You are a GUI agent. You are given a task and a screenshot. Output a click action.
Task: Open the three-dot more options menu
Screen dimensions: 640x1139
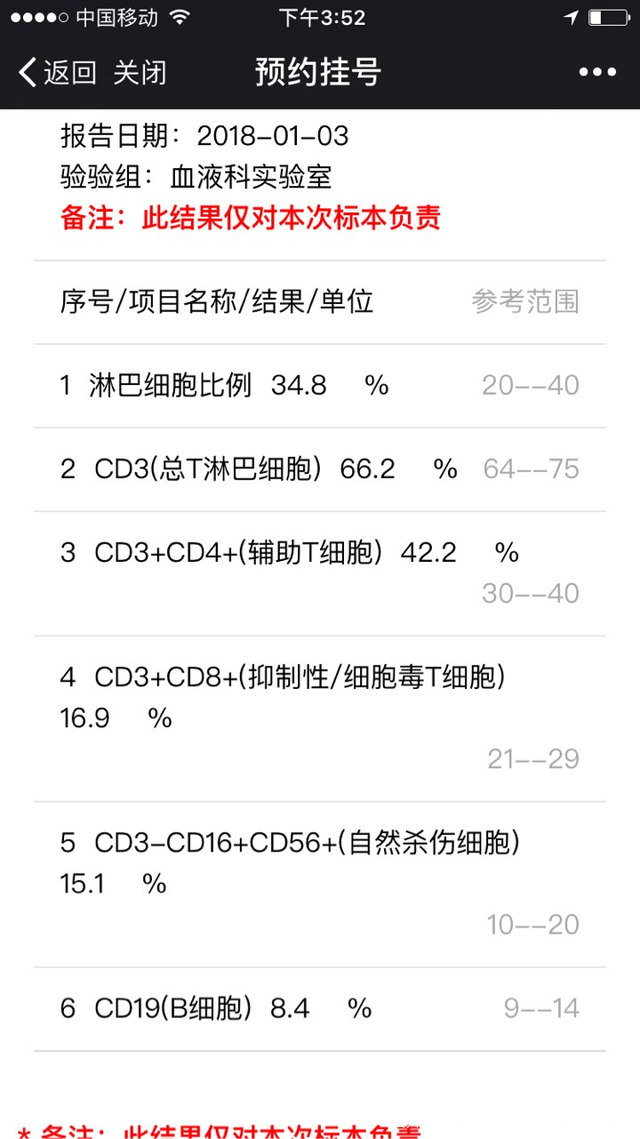[x=597, y=72]
